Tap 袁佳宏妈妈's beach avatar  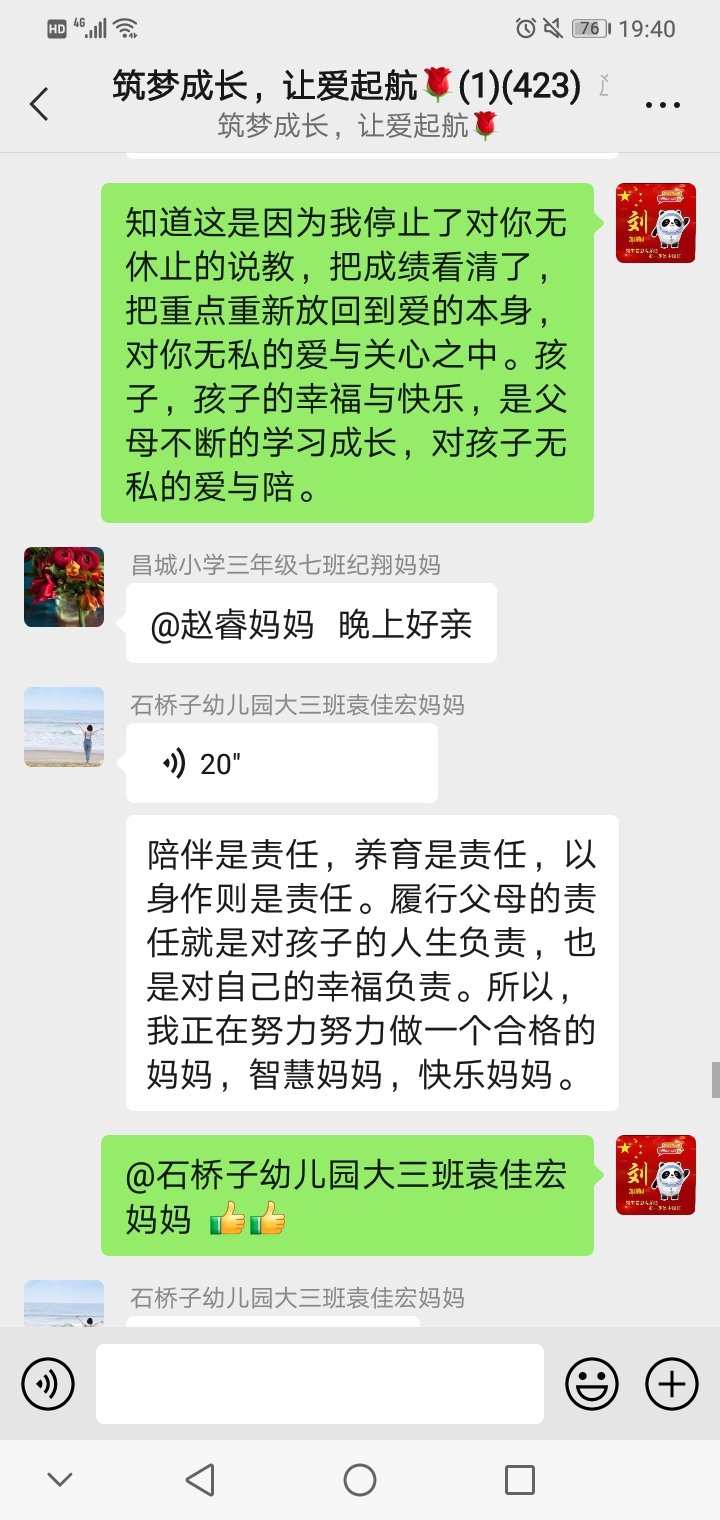(x=63, y=728)
